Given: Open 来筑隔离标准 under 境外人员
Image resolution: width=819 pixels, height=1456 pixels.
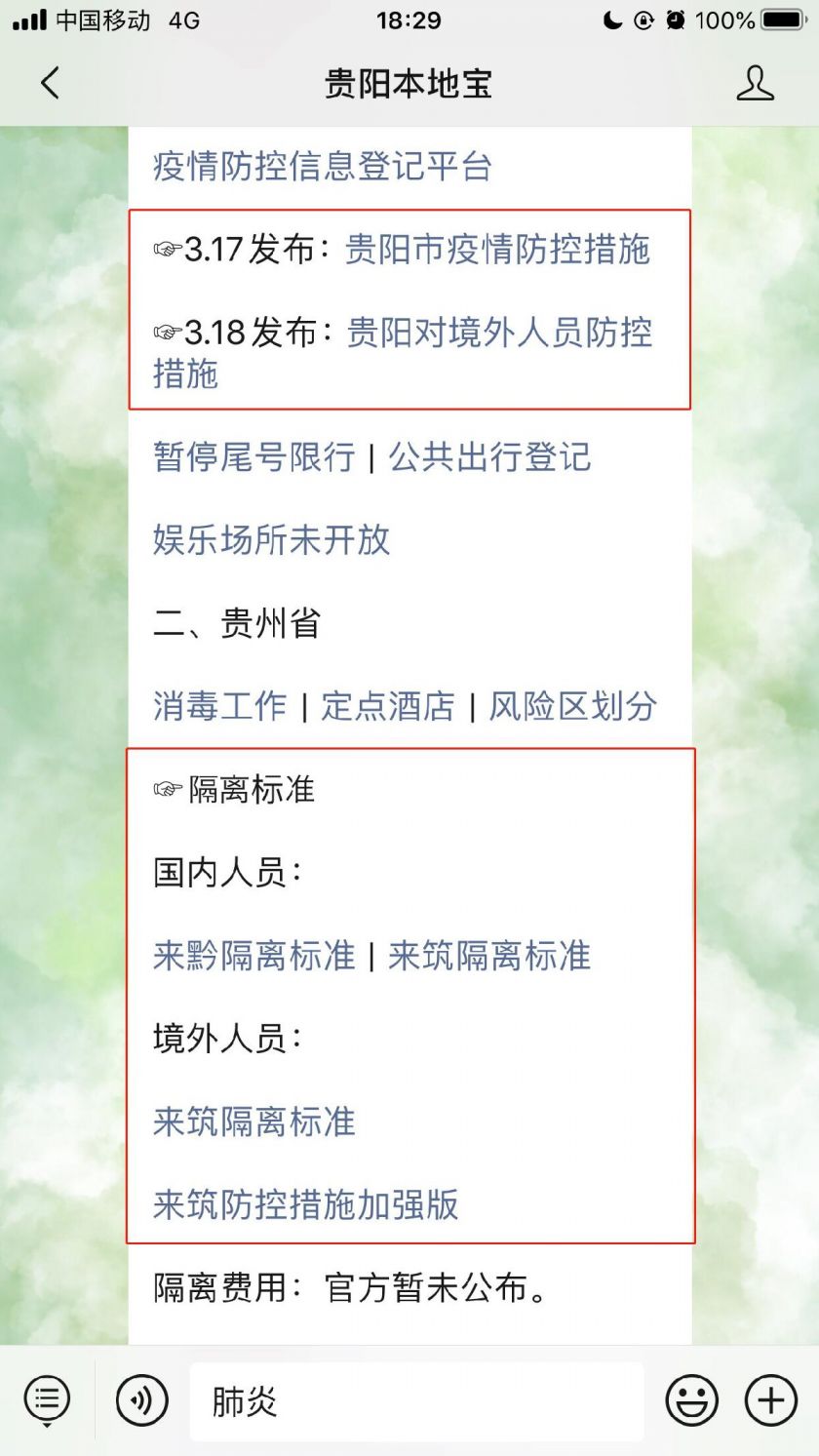Looking at the screenshot, I should pos(253,1122).
